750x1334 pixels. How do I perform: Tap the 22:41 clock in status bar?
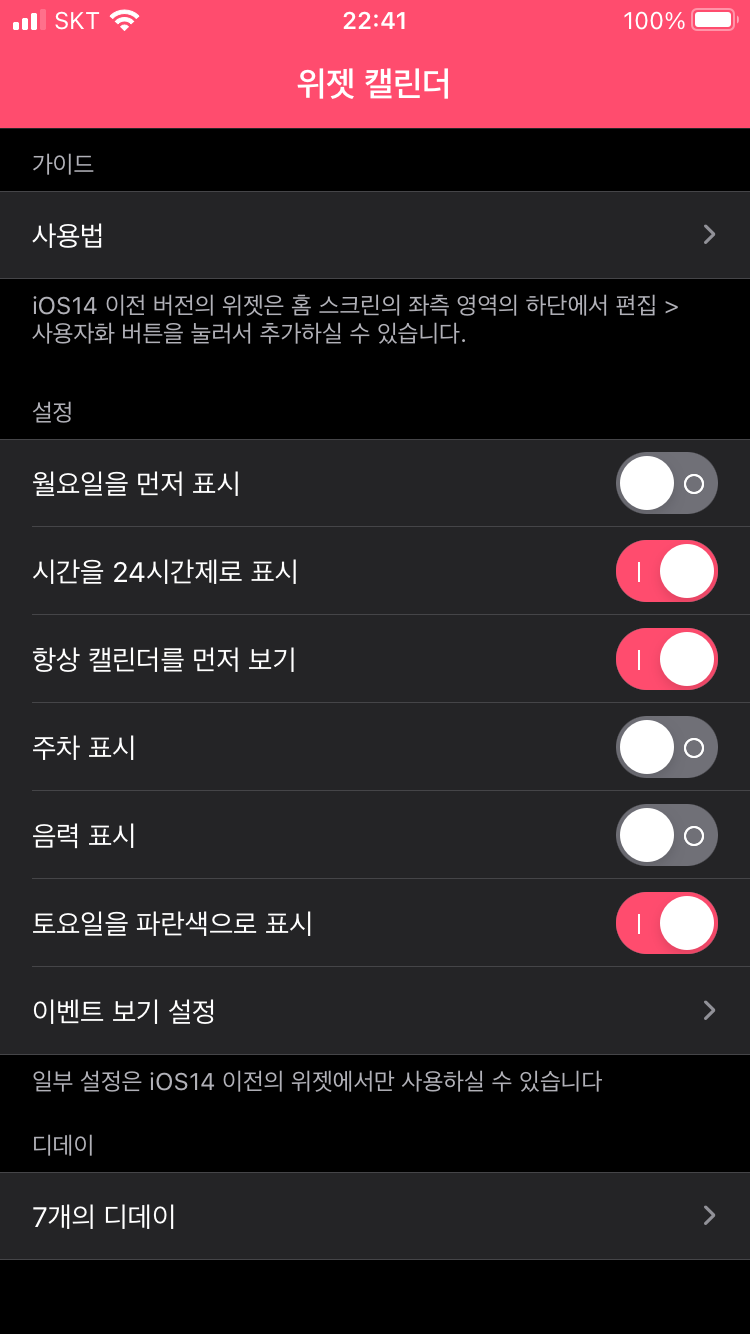click(x=375, y=17)
